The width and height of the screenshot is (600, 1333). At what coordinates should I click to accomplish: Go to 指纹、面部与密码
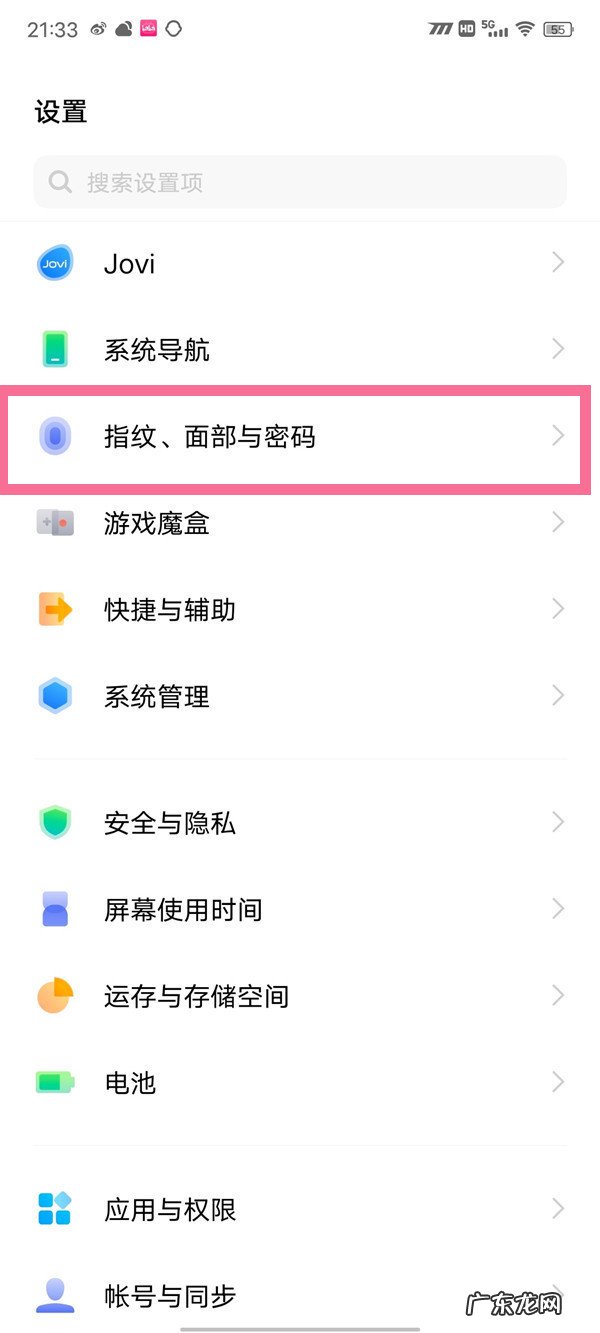click(x=300, y=436)
